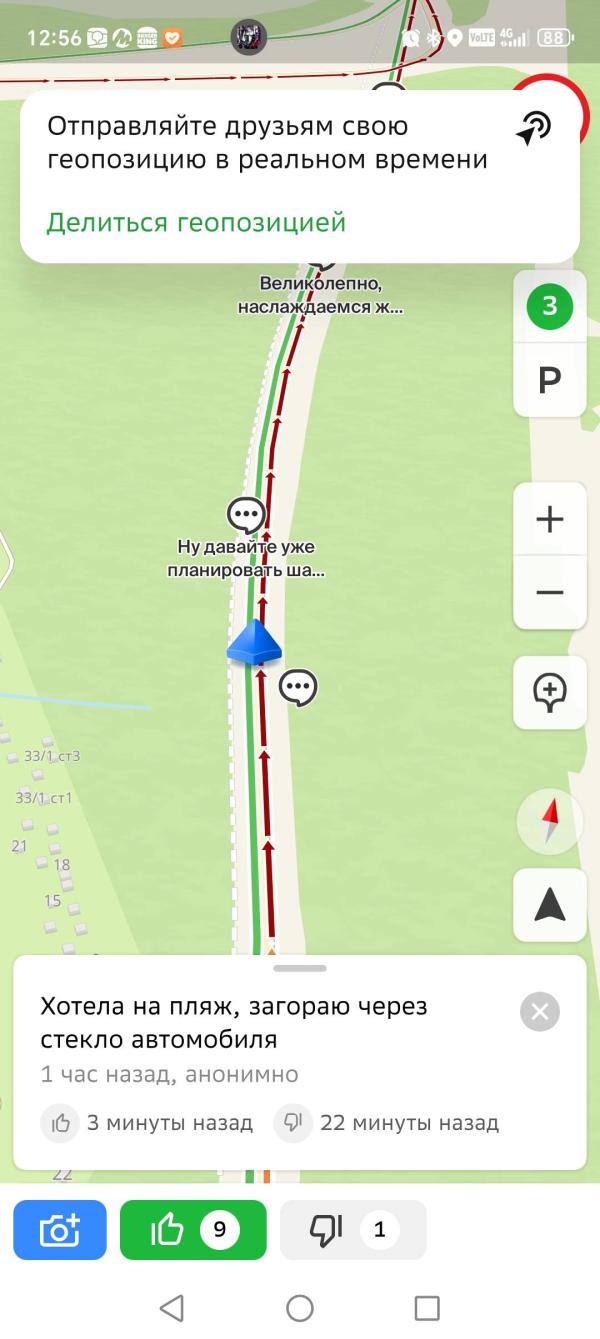Image resolution: width=600 pixels, height=1339 pixels.
Task: Close the road comment card
Action: coord(540,1011)
